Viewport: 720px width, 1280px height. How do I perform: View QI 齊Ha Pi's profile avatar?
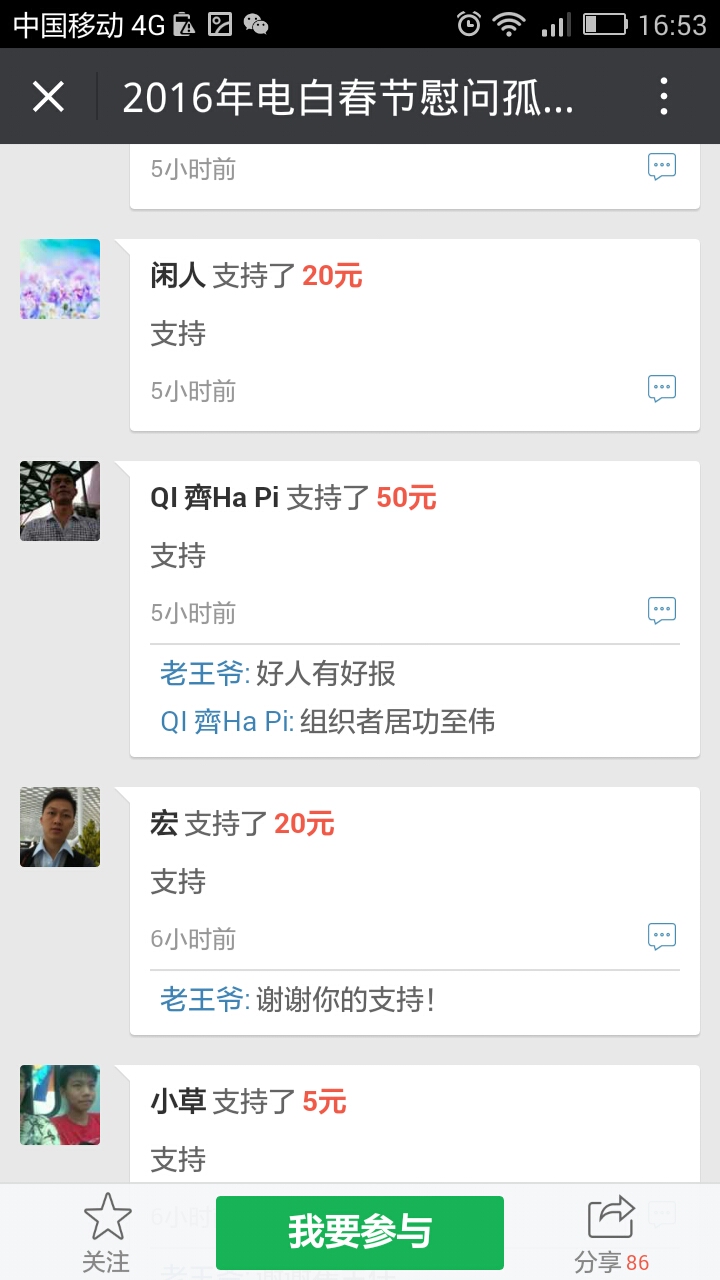pyautogui.click(x=60, y=501)
